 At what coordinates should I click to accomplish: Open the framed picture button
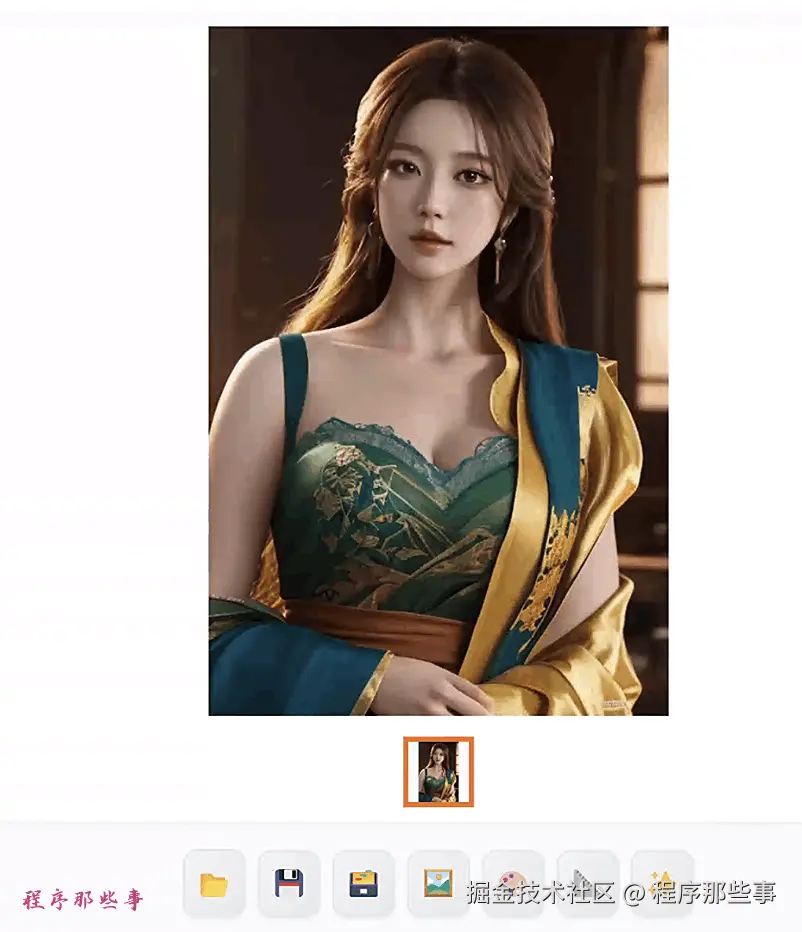(x=438, y=884)
